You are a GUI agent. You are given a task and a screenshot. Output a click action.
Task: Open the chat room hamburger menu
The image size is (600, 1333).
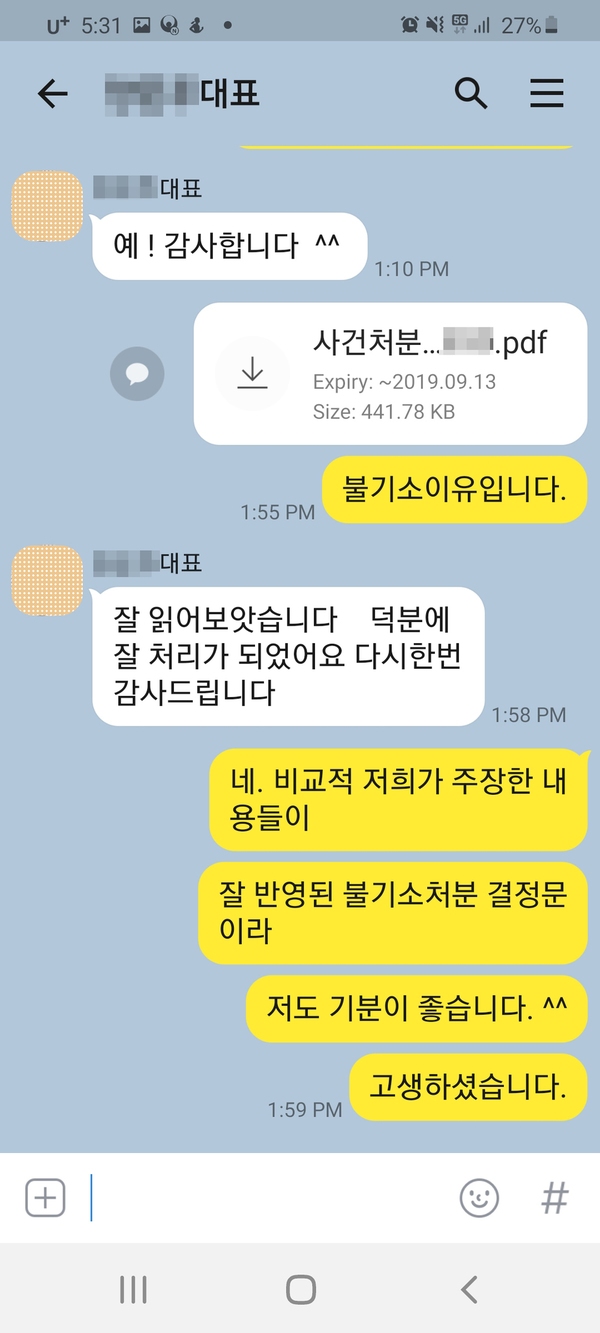point(546,94)
